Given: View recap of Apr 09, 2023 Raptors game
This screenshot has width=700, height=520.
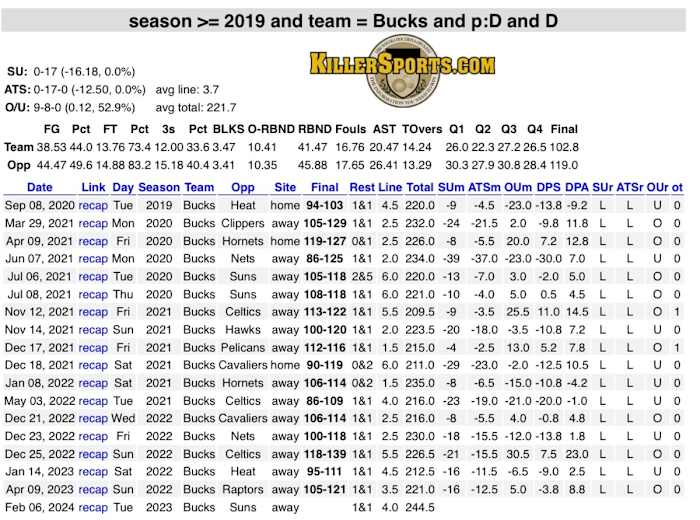Looking at the screenshot, I should point(93,490).
